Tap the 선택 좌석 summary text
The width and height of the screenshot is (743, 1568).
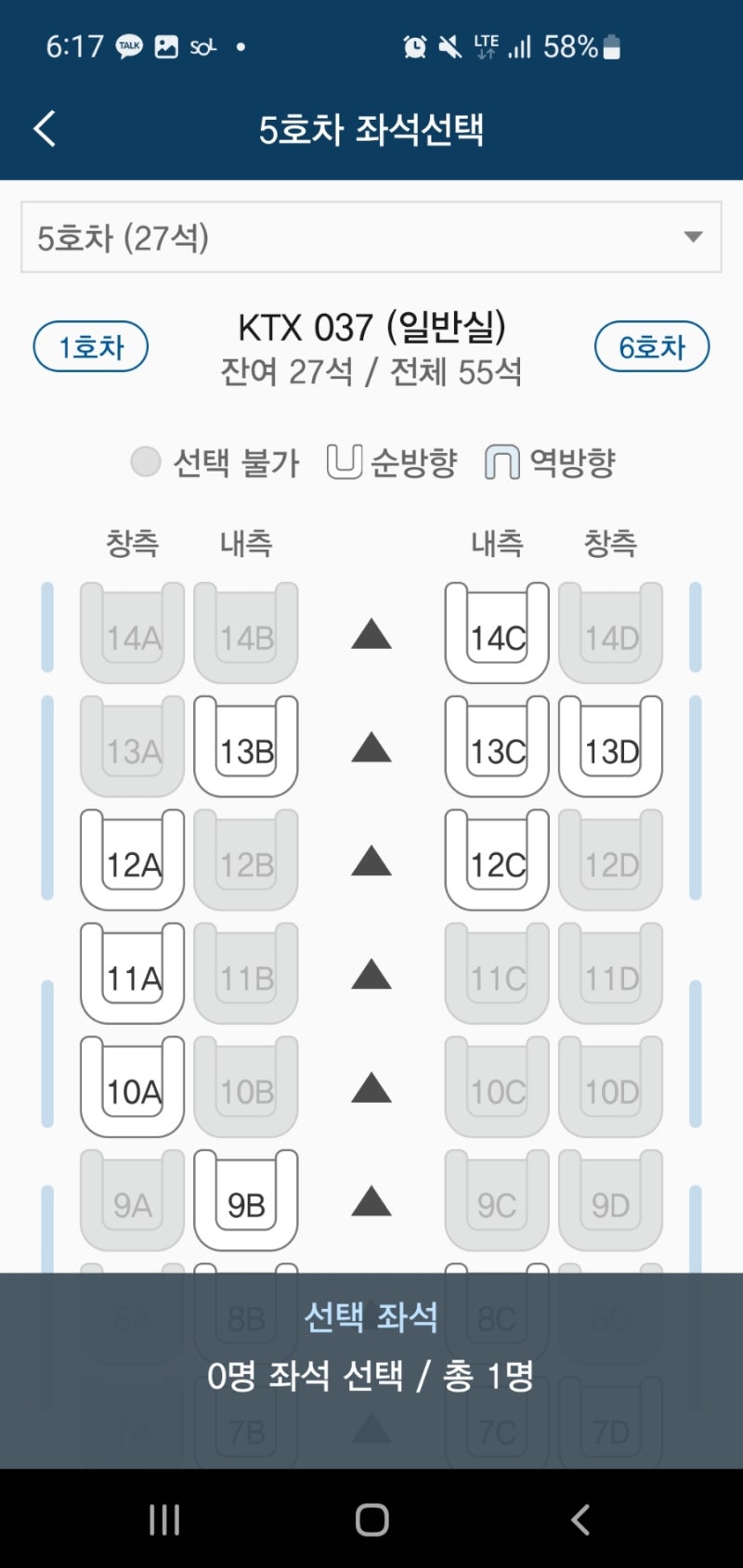[371, 1315]
